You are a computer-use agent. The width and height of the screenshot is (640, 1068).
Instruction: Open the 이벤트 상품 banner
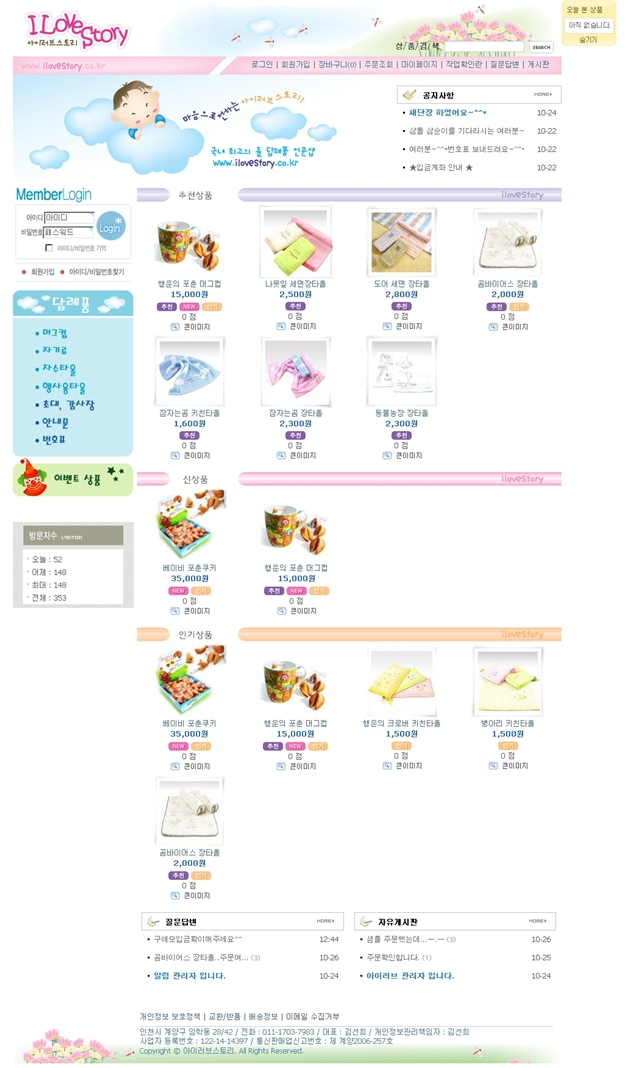pyautogui.click(x=72, y=479)
